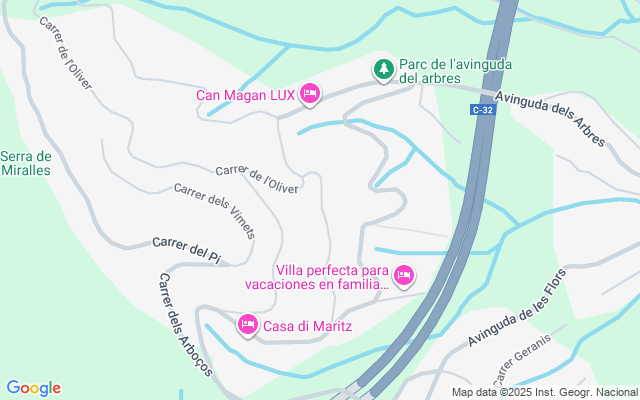Open Villa perfecta para vacaciones lodging pin

[404, 274]
